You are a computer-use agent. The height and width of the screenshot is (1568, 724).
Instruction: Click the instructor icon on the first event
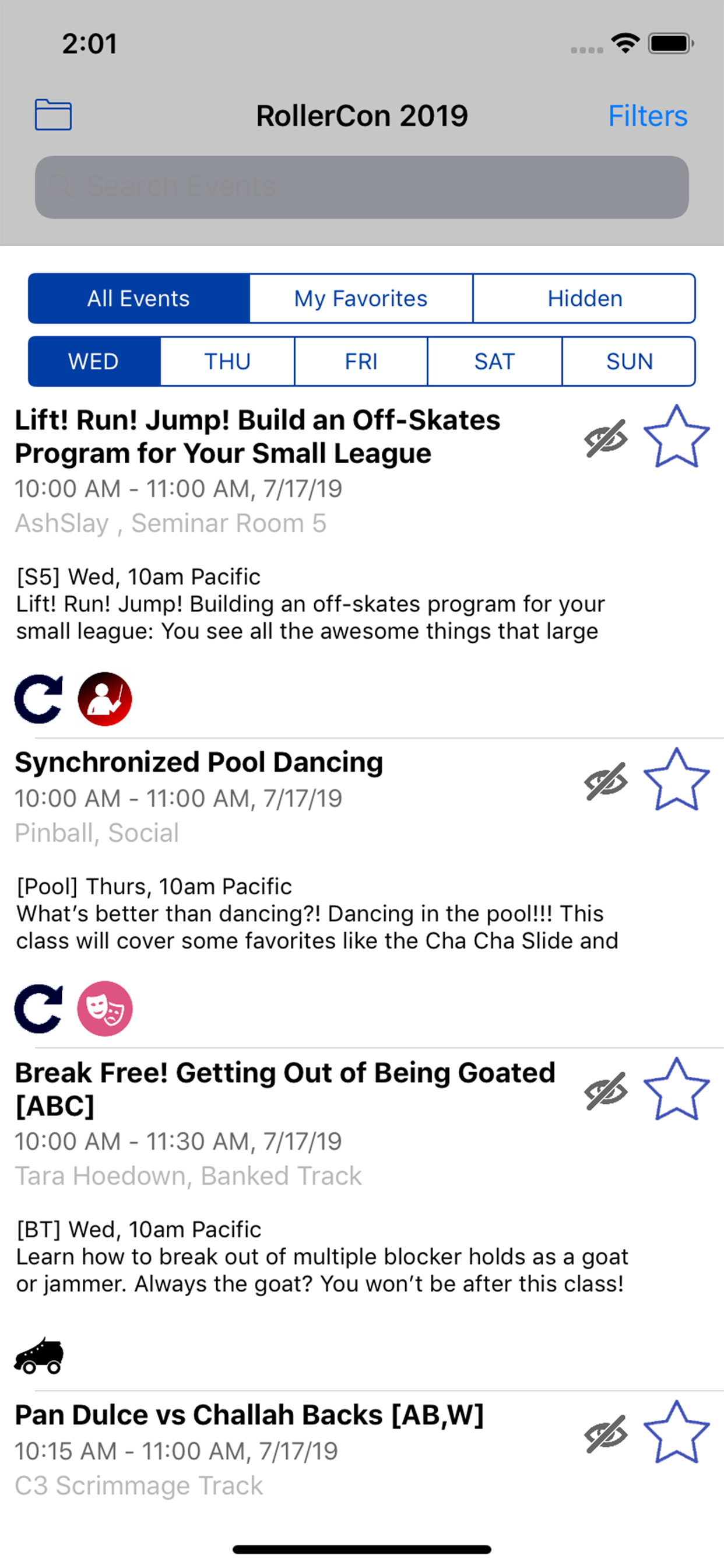pyautogui.click(x=104, y=699)
